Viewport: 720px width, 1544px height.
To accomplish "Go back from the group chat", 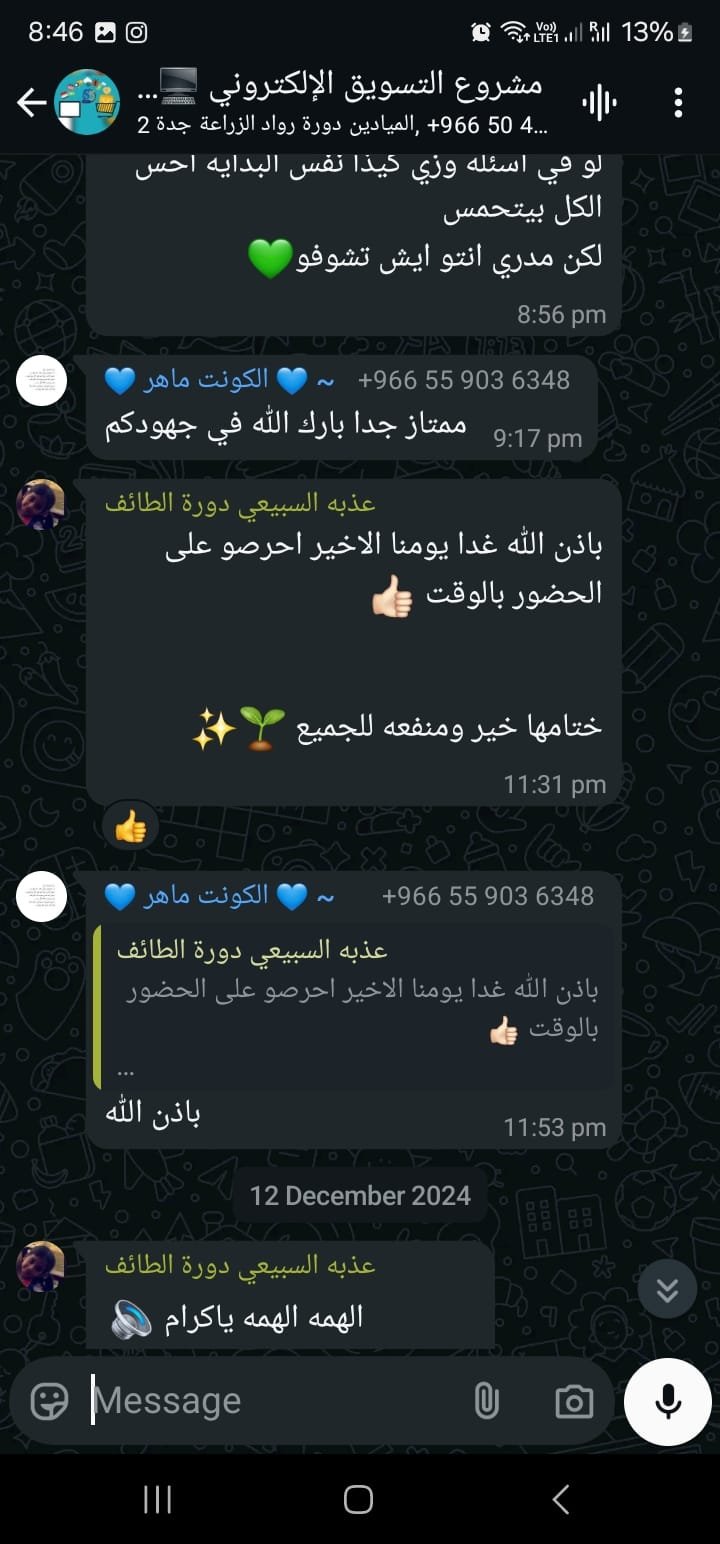I will pyautogui.click(x=31, y=102).
